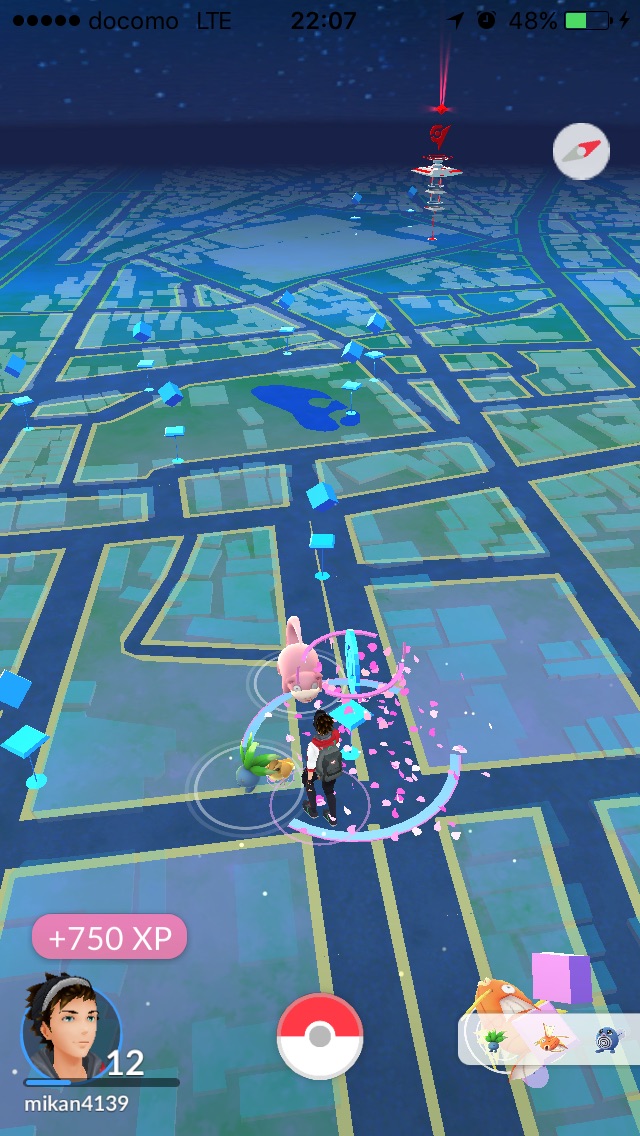Open trainer profile mikan4139
The height and width of the screenshot is (1136, 640).
tap(72, 1030)
